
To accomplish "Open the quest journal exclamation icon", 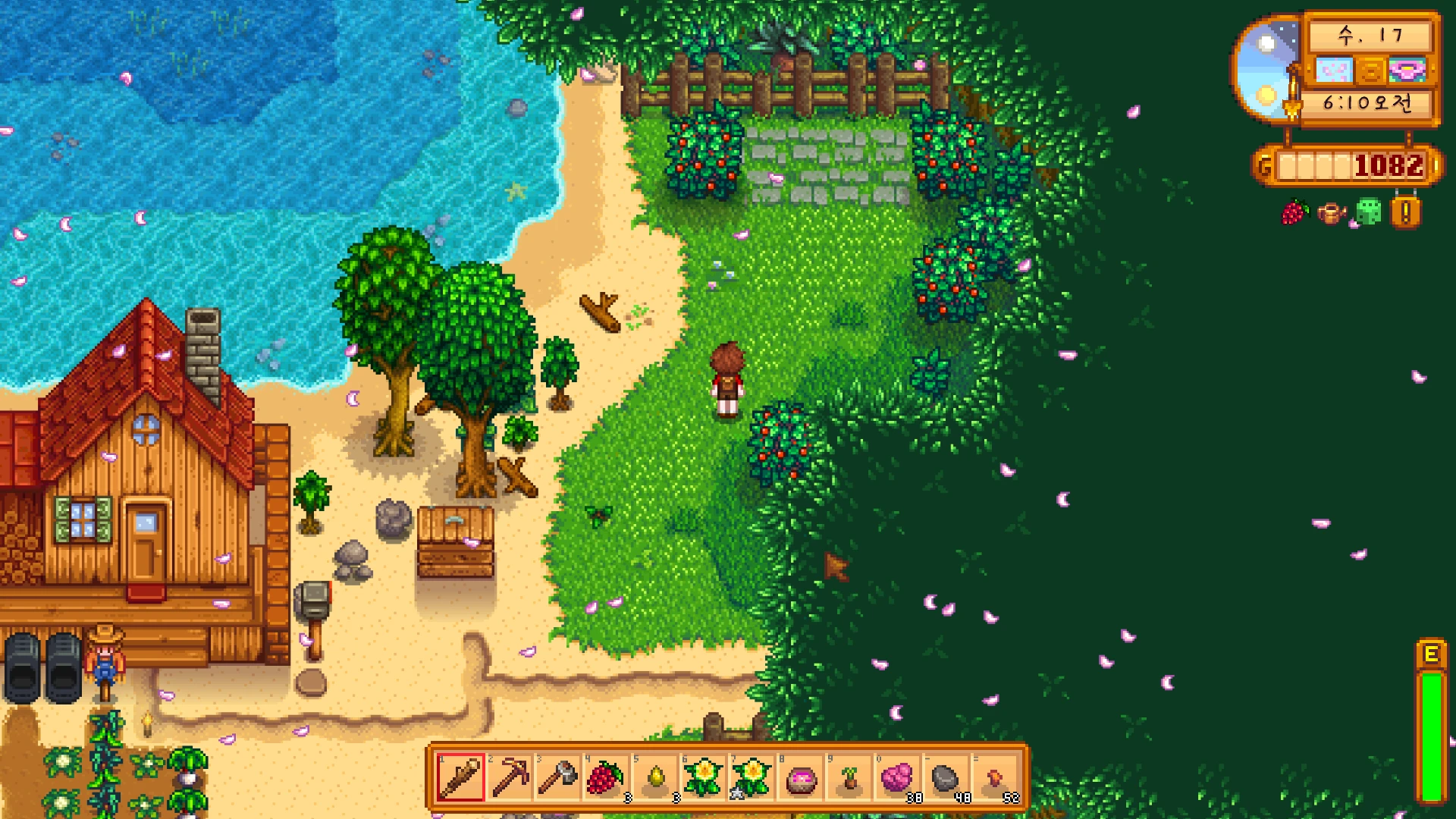I will point(1405,213).
